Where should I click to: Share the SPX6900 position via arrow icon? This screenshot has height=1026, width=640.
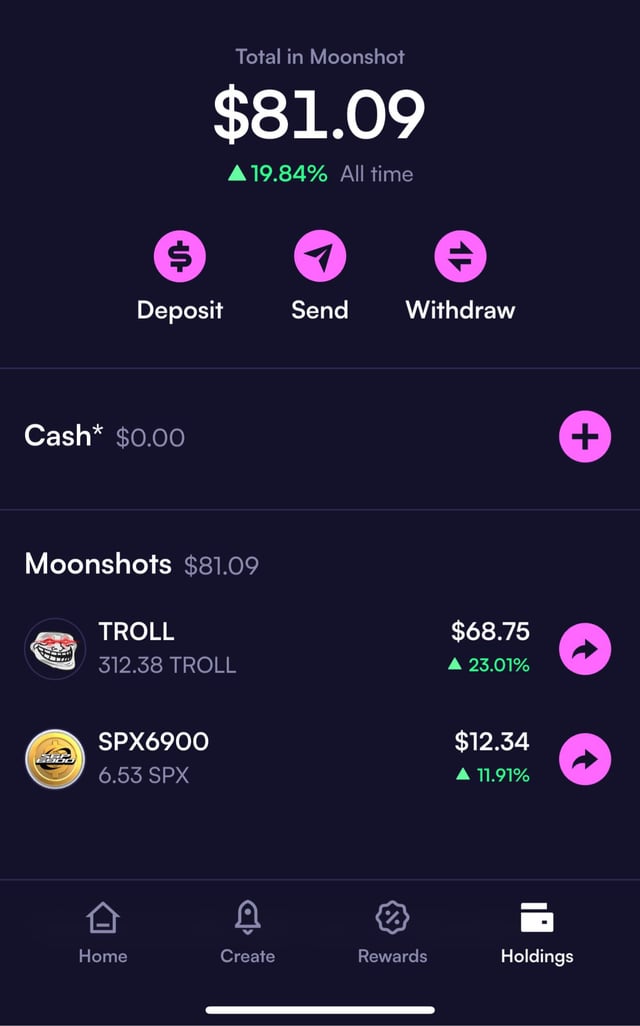click(x=584, y=759)
